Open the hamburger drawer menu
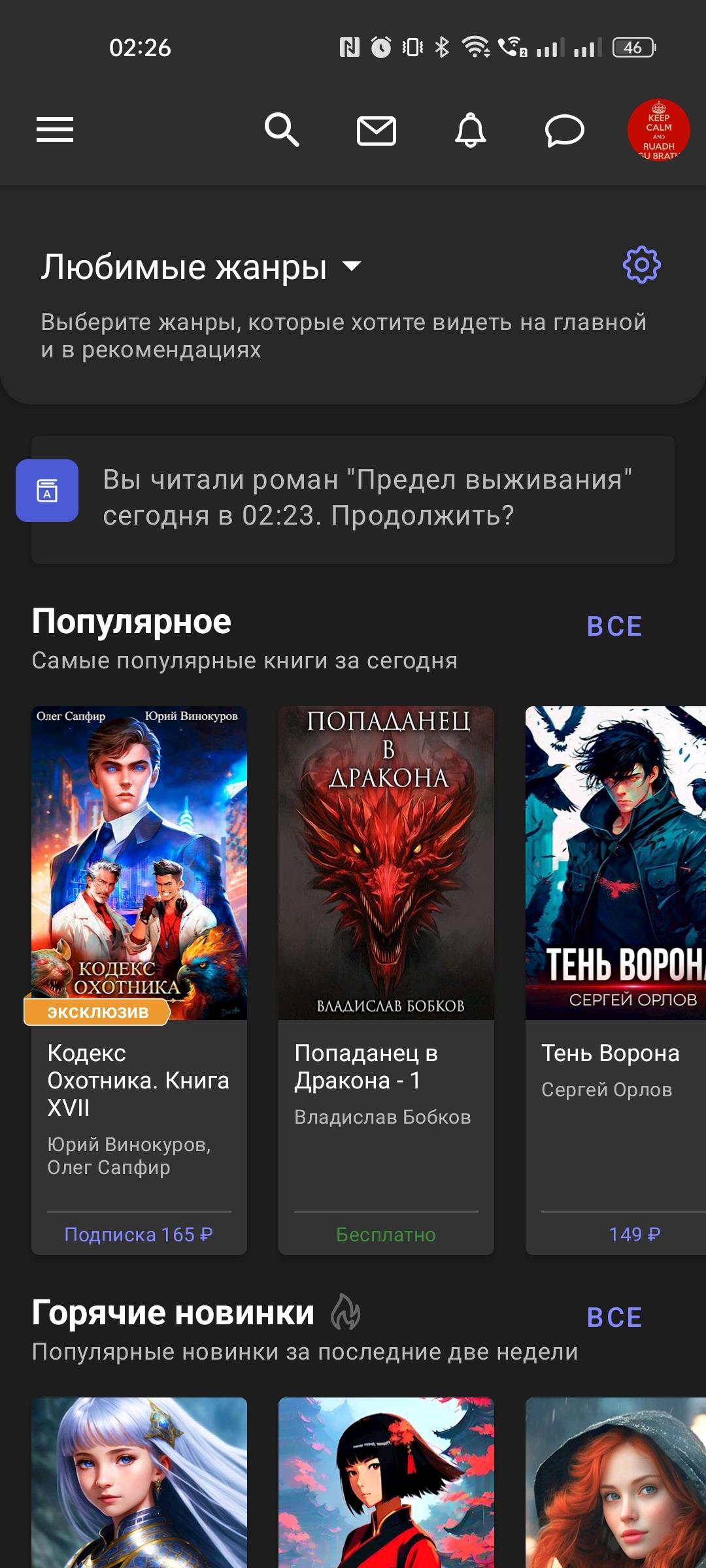The height and width of the screenshot is (1568, 706). pos(55,129)
